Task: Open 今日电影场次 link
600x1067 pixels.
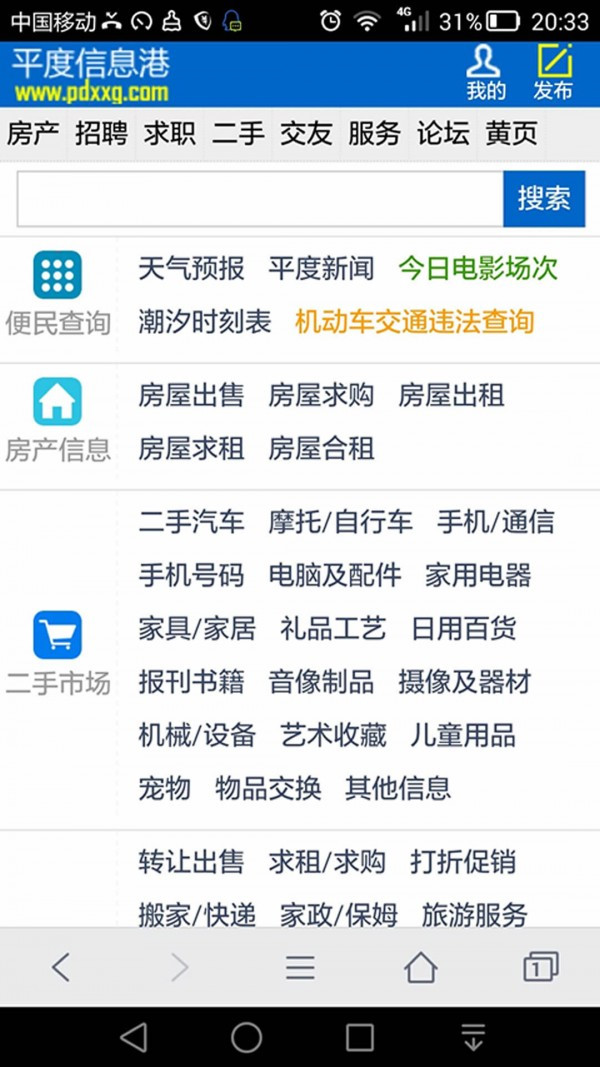Action: point(478,268)
